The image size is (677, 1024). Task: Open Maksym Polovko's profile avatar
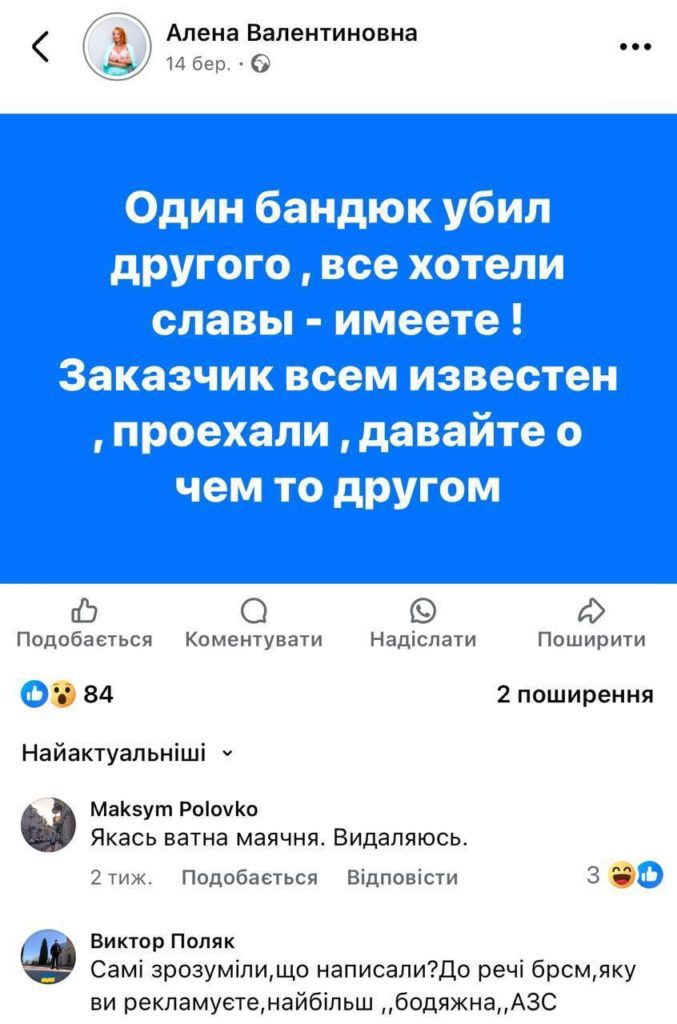coord(48,824)
